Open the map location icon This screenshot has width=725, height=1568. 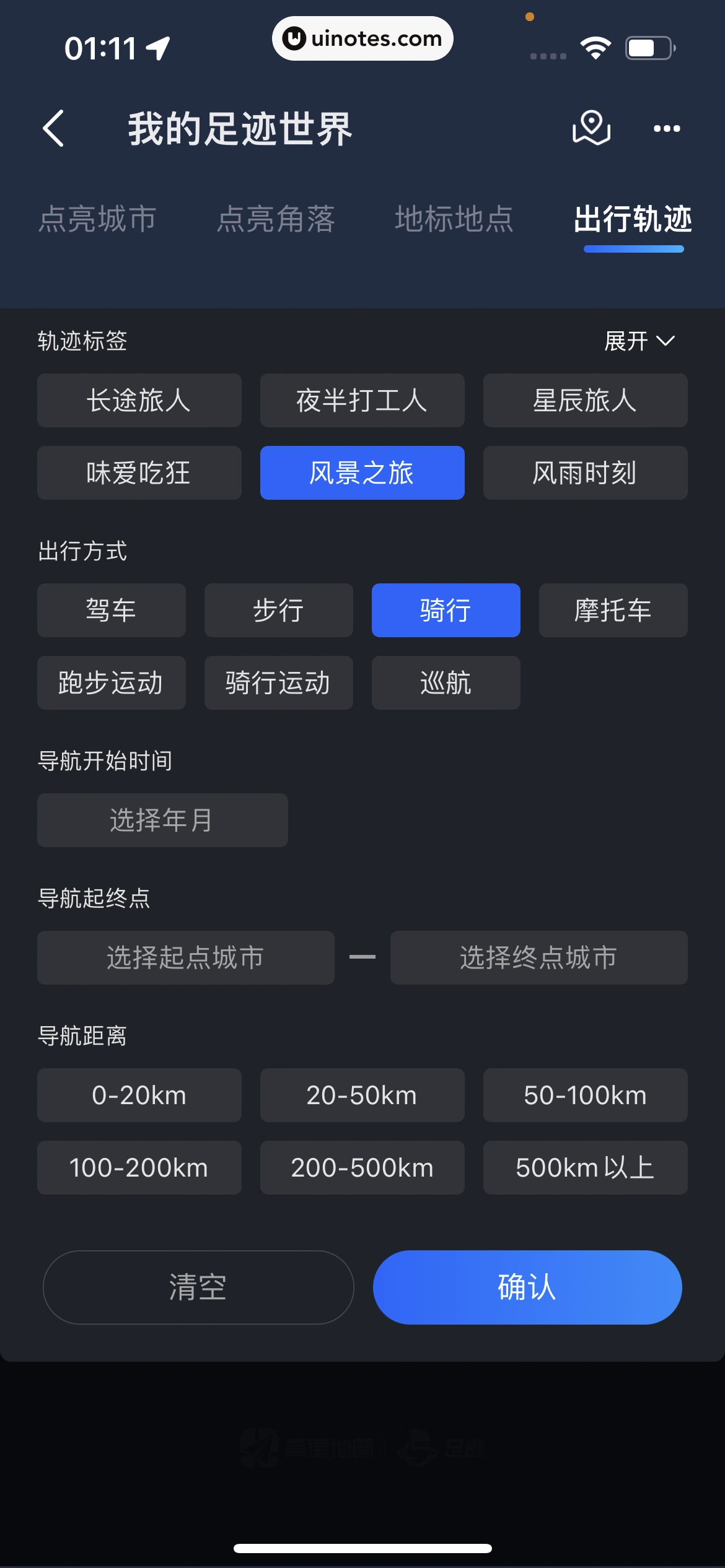tap(591, 128)
